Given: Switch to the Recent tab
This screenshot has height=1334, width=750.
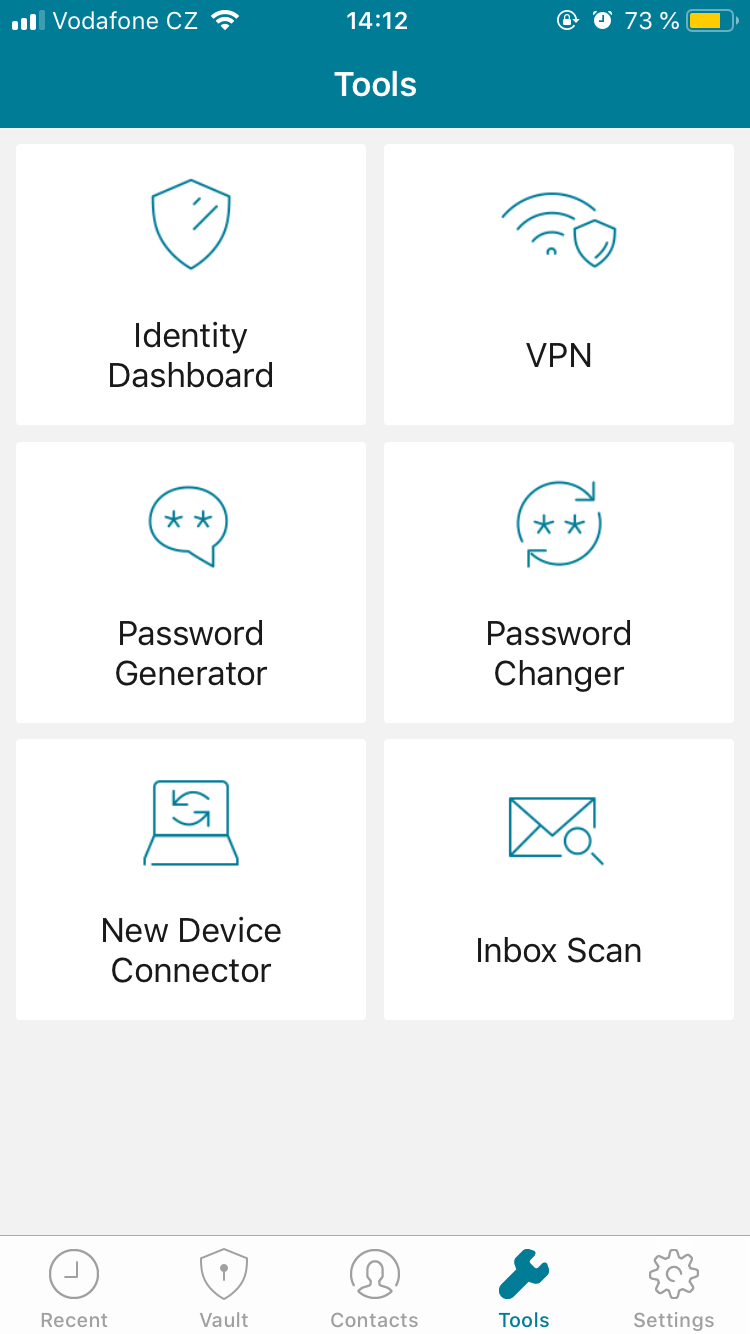Looking at the screenshot, I should pyautogui.click(x=74, y=1288).
